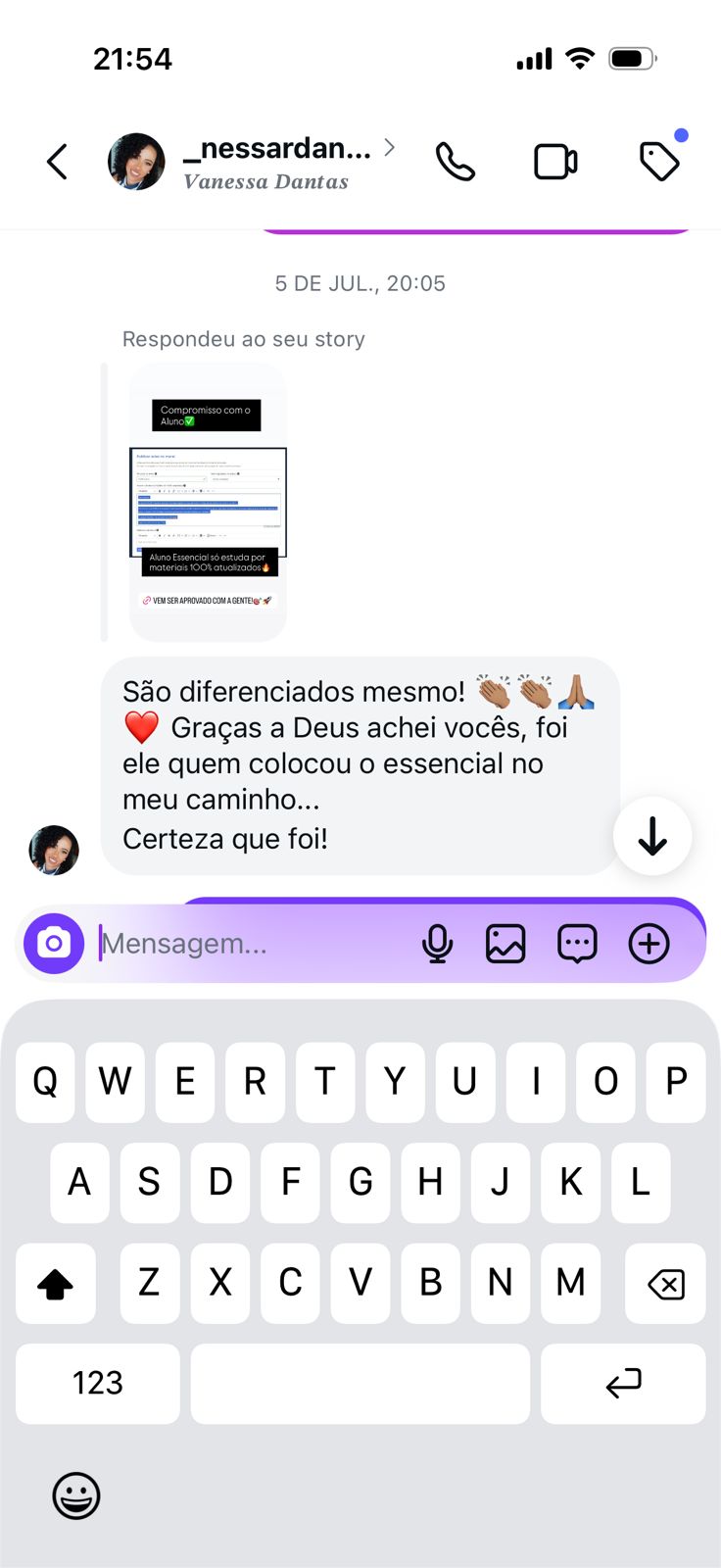Open saved replies chat bubble icon
Viewport: 721px width, 1568px height.
coord(577,944)
